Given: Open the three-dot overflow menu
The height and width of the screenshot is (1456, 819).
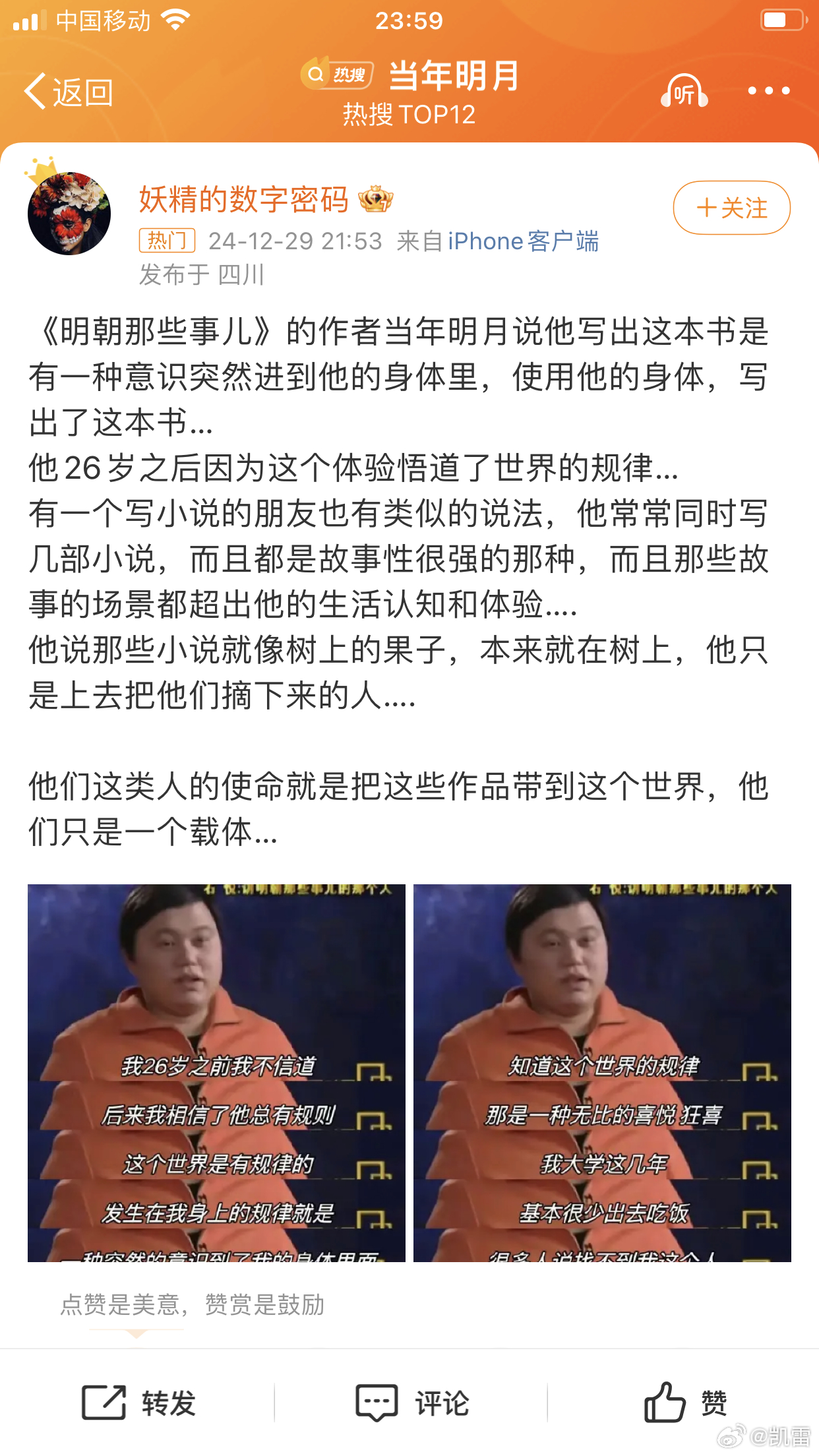Looking at the screenshot, I should [769, 91].
